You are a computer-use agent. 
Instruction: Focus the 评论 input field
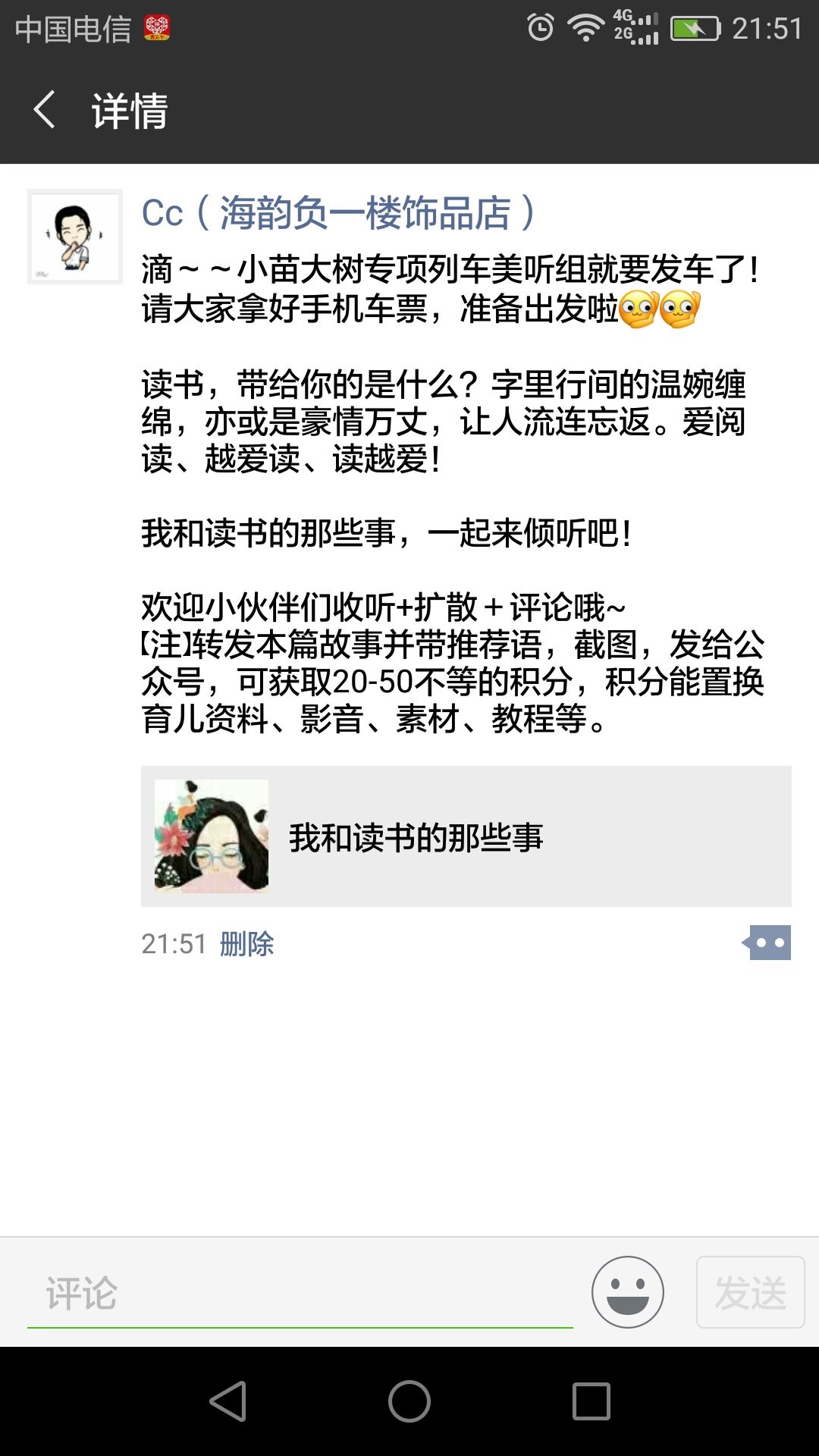[300, 1293]
